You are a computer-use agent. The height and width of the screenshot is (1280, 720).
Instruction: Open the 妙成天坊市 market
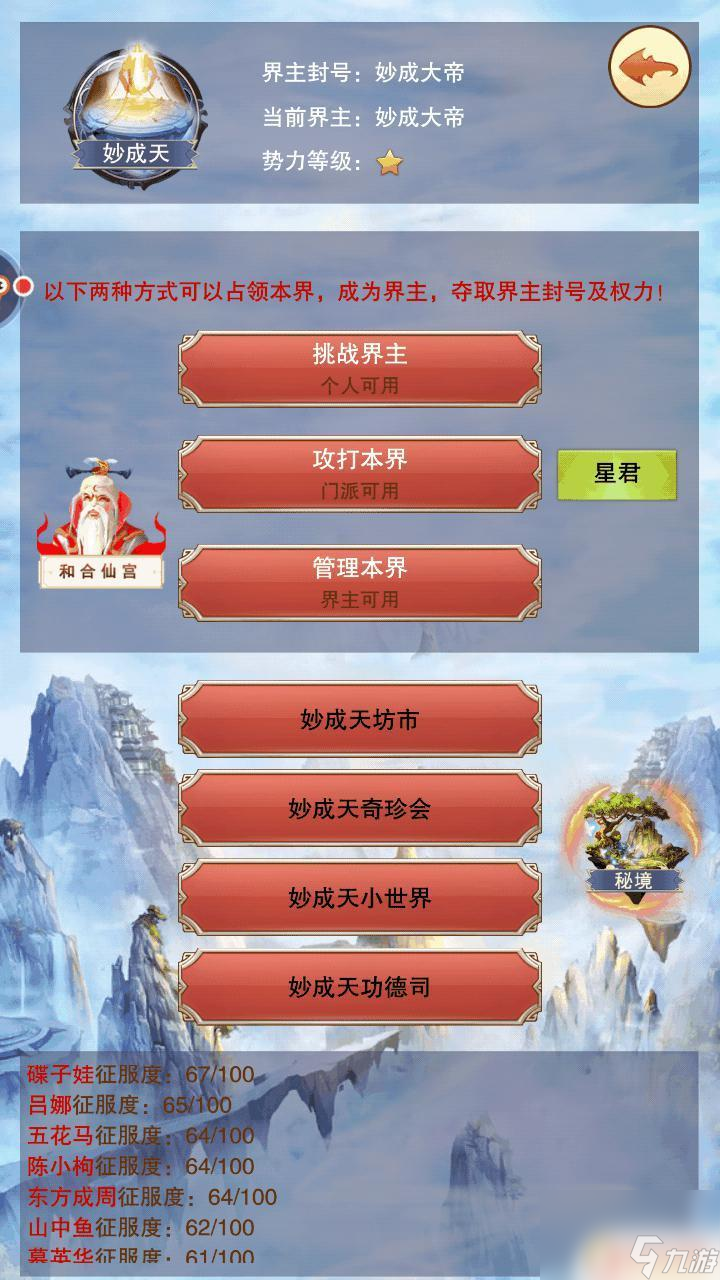click(360, 719)
